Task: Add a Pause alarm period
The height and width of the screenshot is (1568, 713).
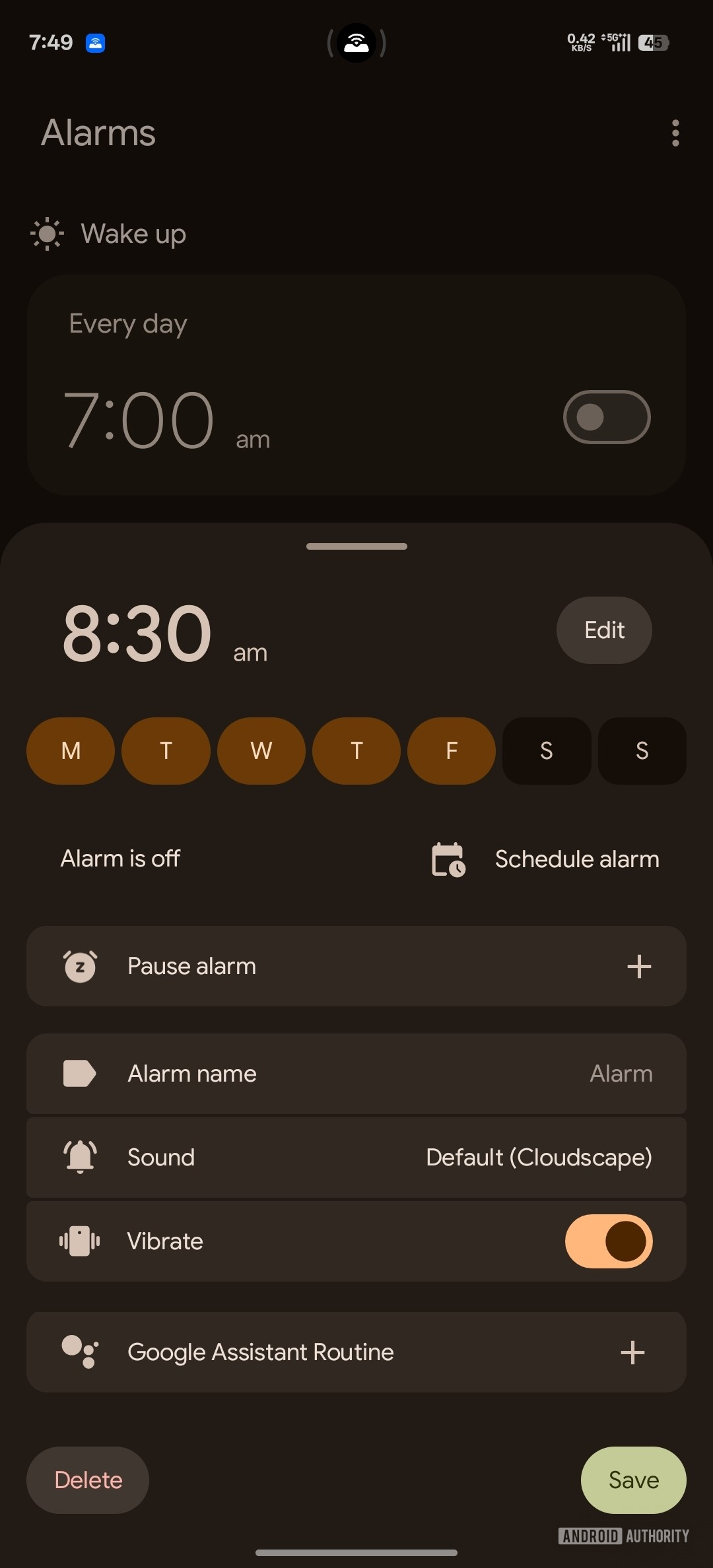Action: (638, 966)
